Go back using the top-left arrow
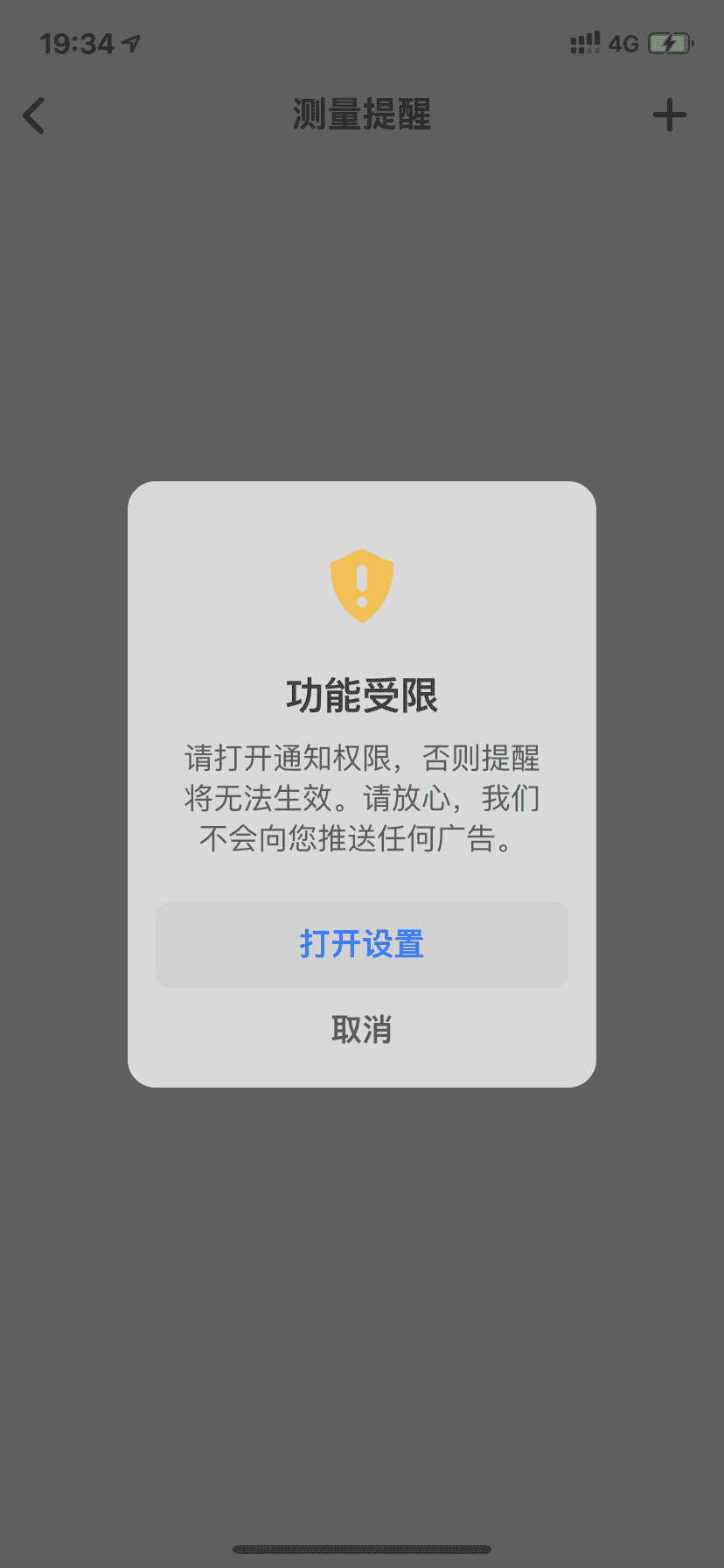This screenshot has width=724, height=1568. 34,115
